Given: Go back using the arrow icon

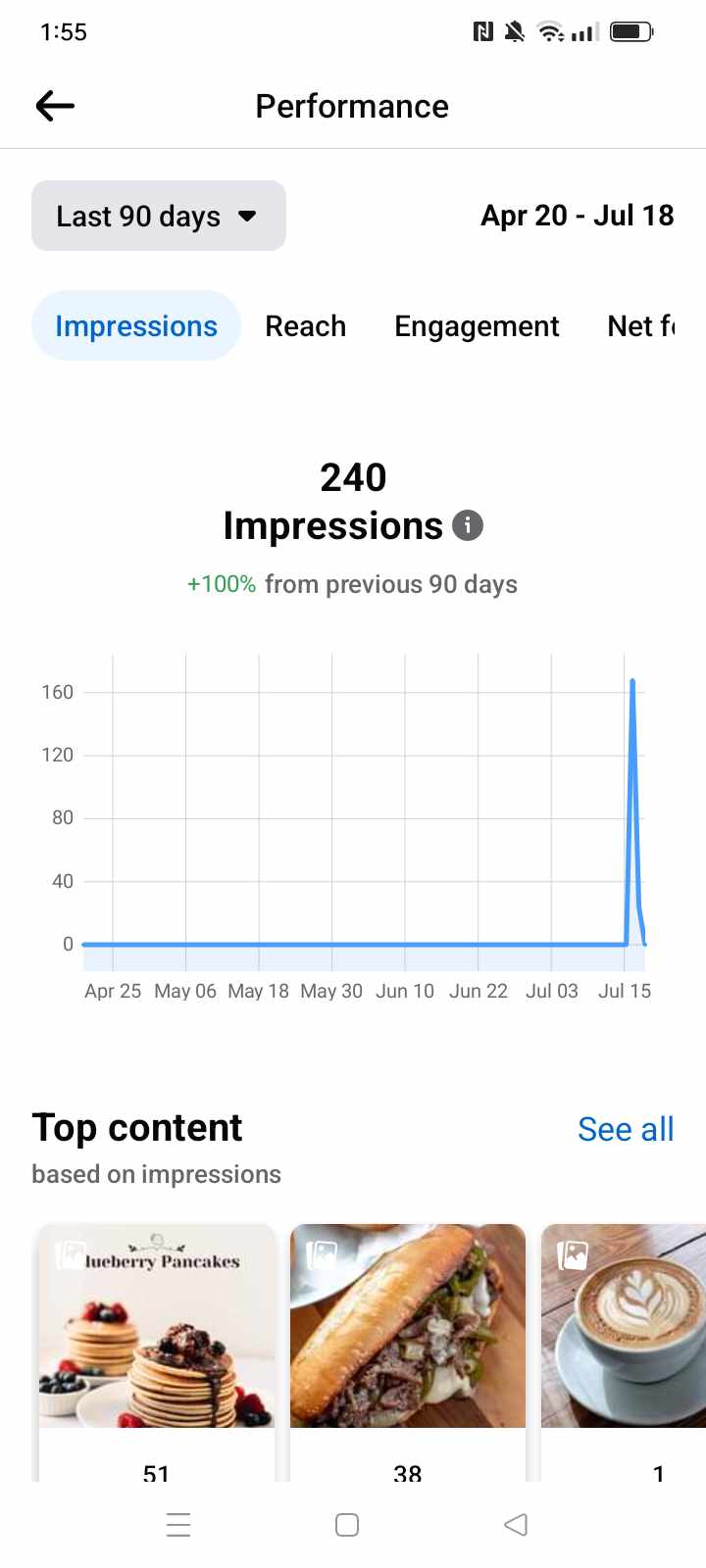Looking at the screenshot, I should click(55, 106).
